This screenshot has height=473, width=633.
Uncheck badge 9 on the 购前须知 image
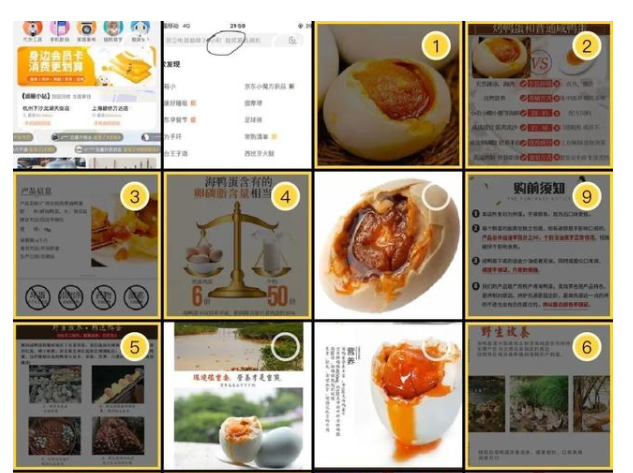(x=588, y=195)
